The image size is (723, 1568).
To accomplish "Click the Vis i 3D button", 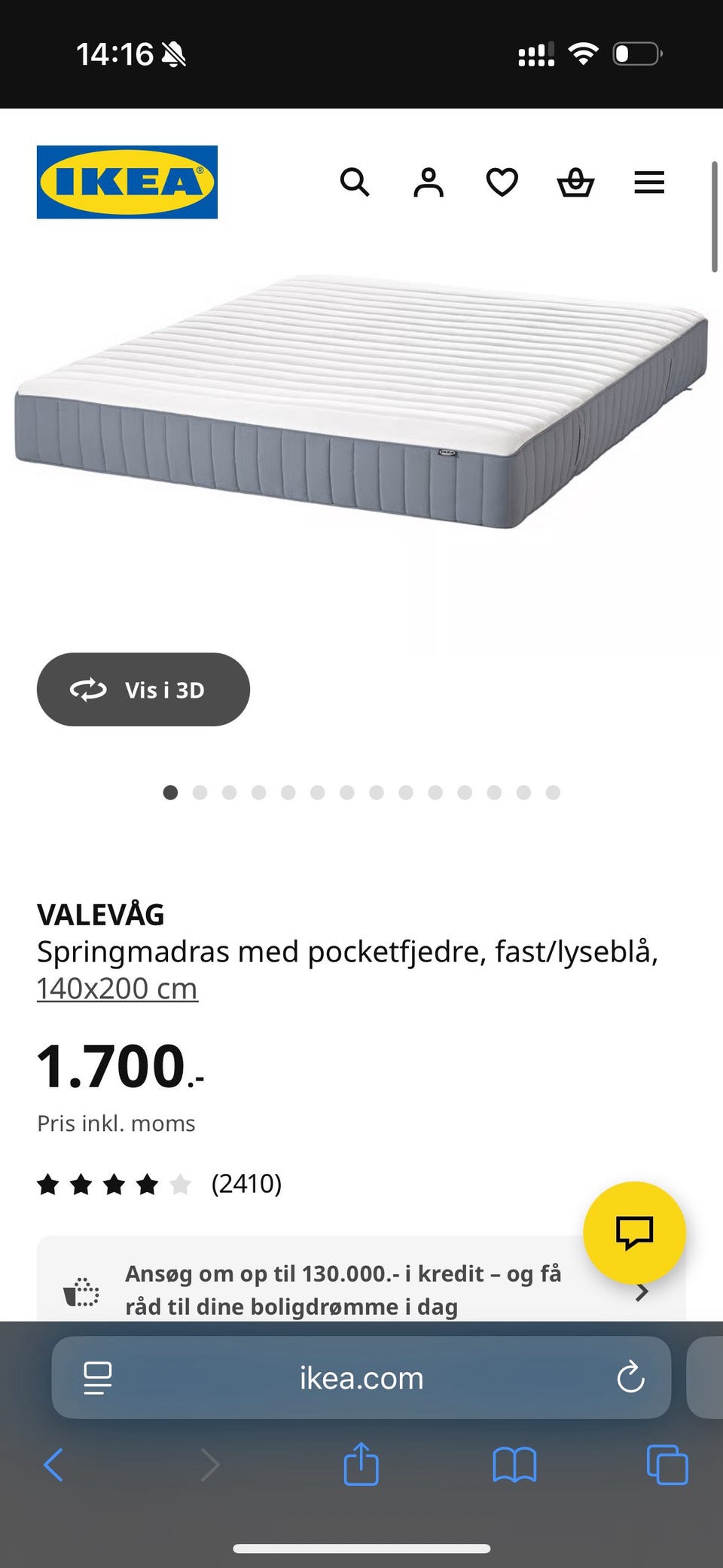I will tap(143, 689).
